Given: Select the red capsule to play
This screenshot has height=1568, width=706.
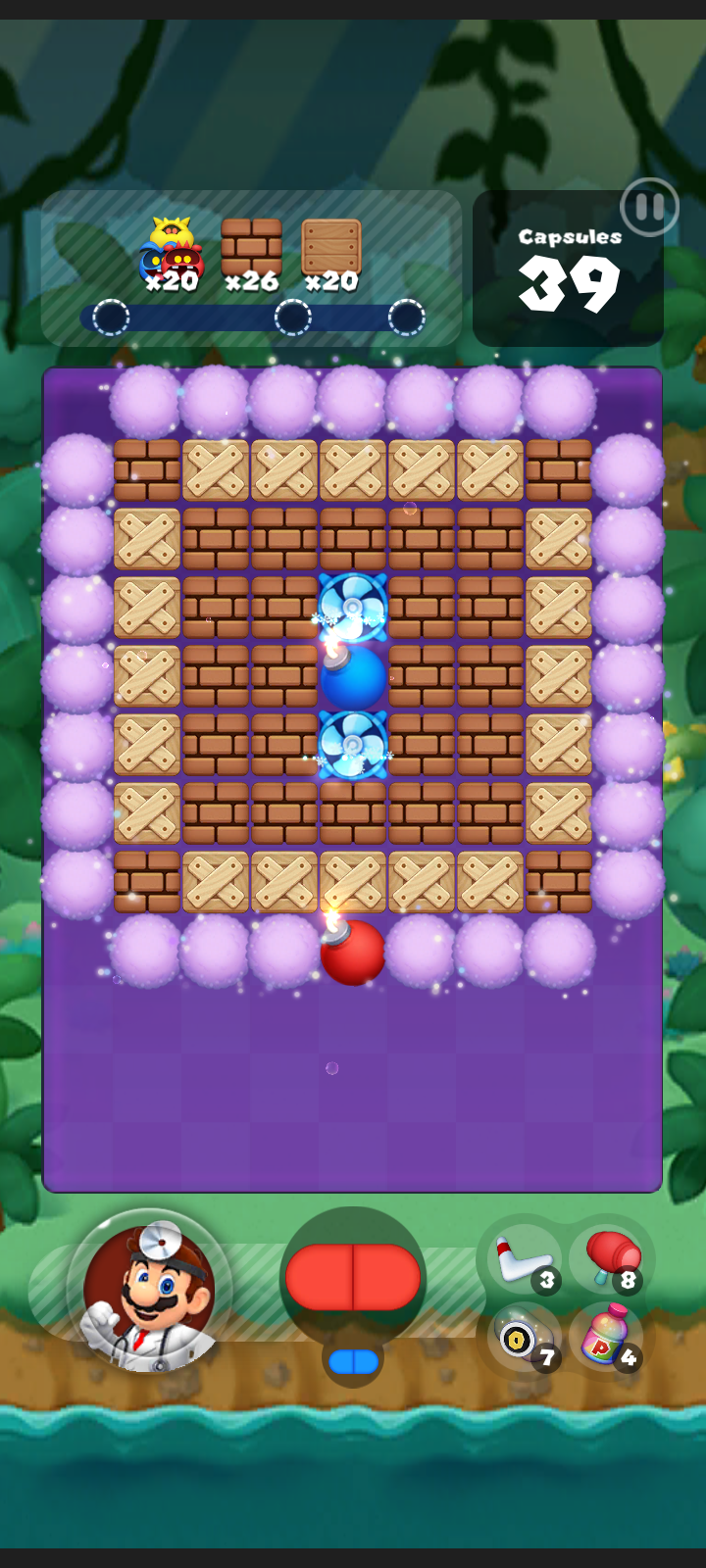Looking at the screenshot, I should 353,1277.
